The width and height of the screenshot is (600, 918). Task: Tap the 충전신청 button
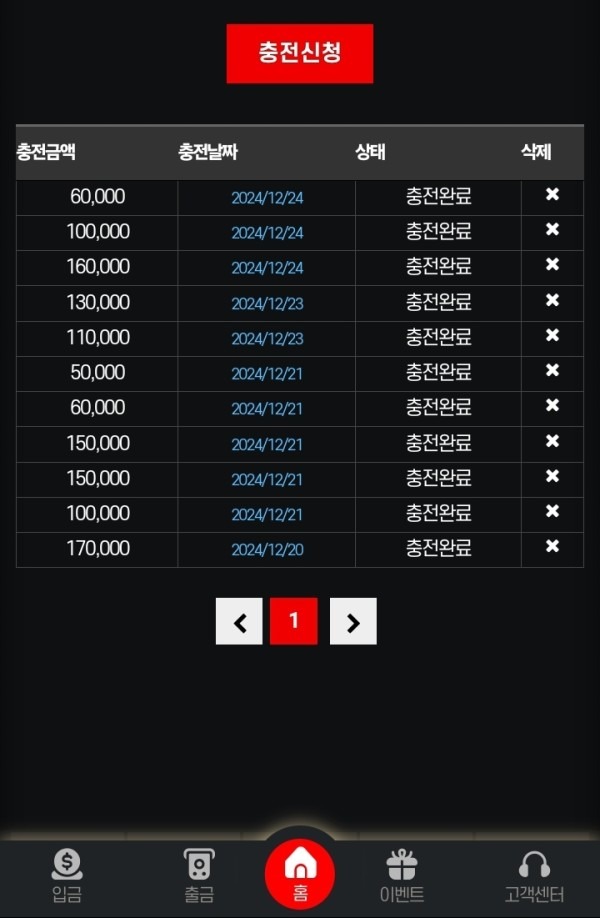[299, 53]
